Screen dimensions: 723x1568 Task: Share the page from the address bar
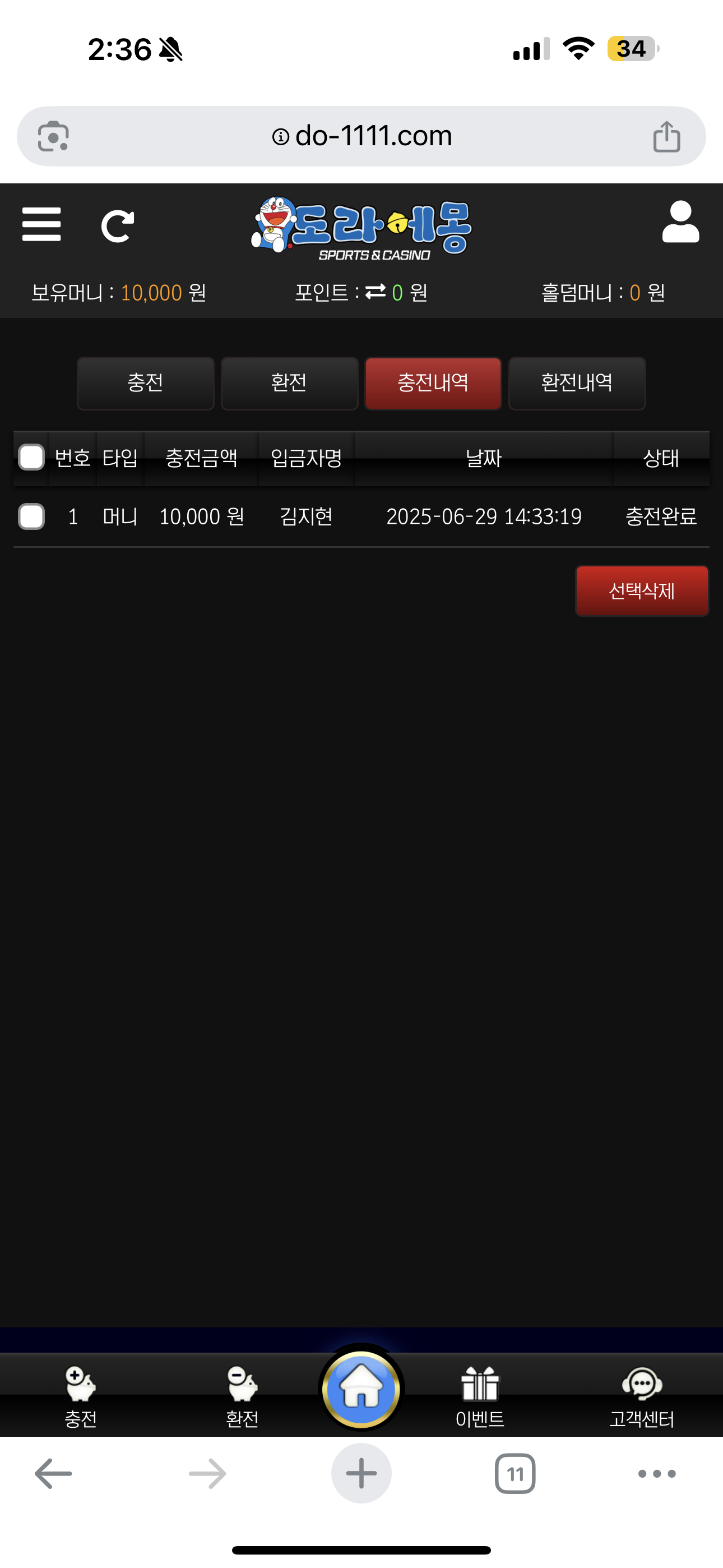666,136
